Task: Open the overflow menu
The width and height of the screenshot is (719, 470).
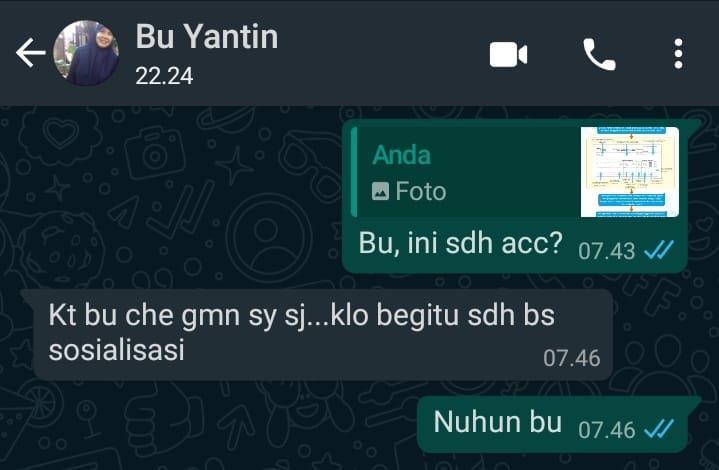Action: pos(678,54)
